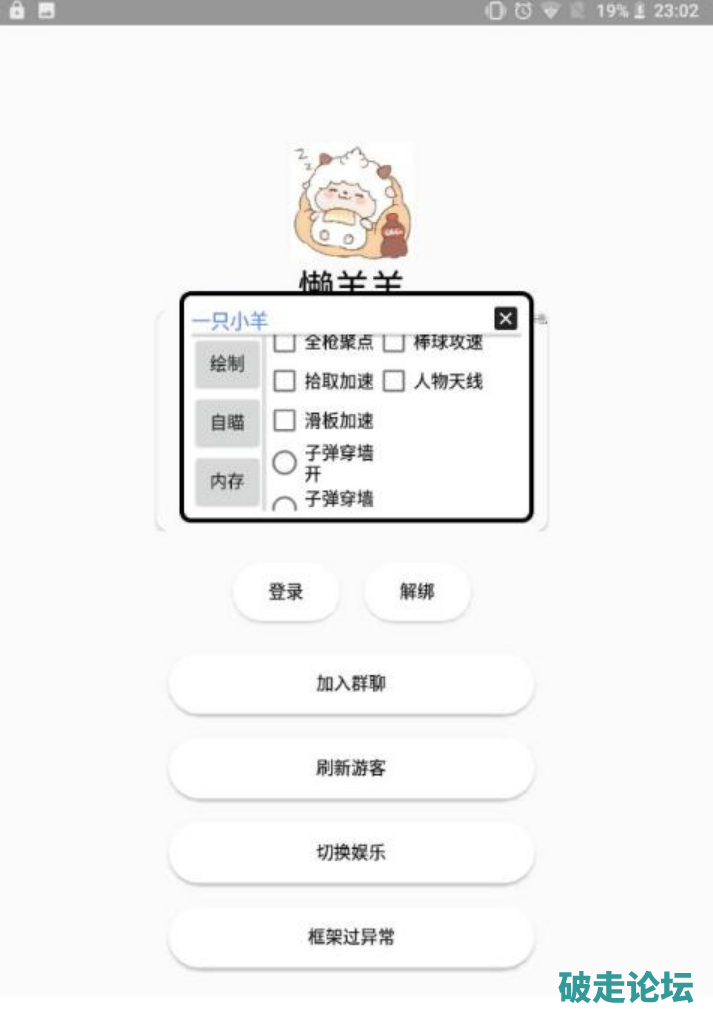Close the 一只小羊 floating panel

[506, 318]
